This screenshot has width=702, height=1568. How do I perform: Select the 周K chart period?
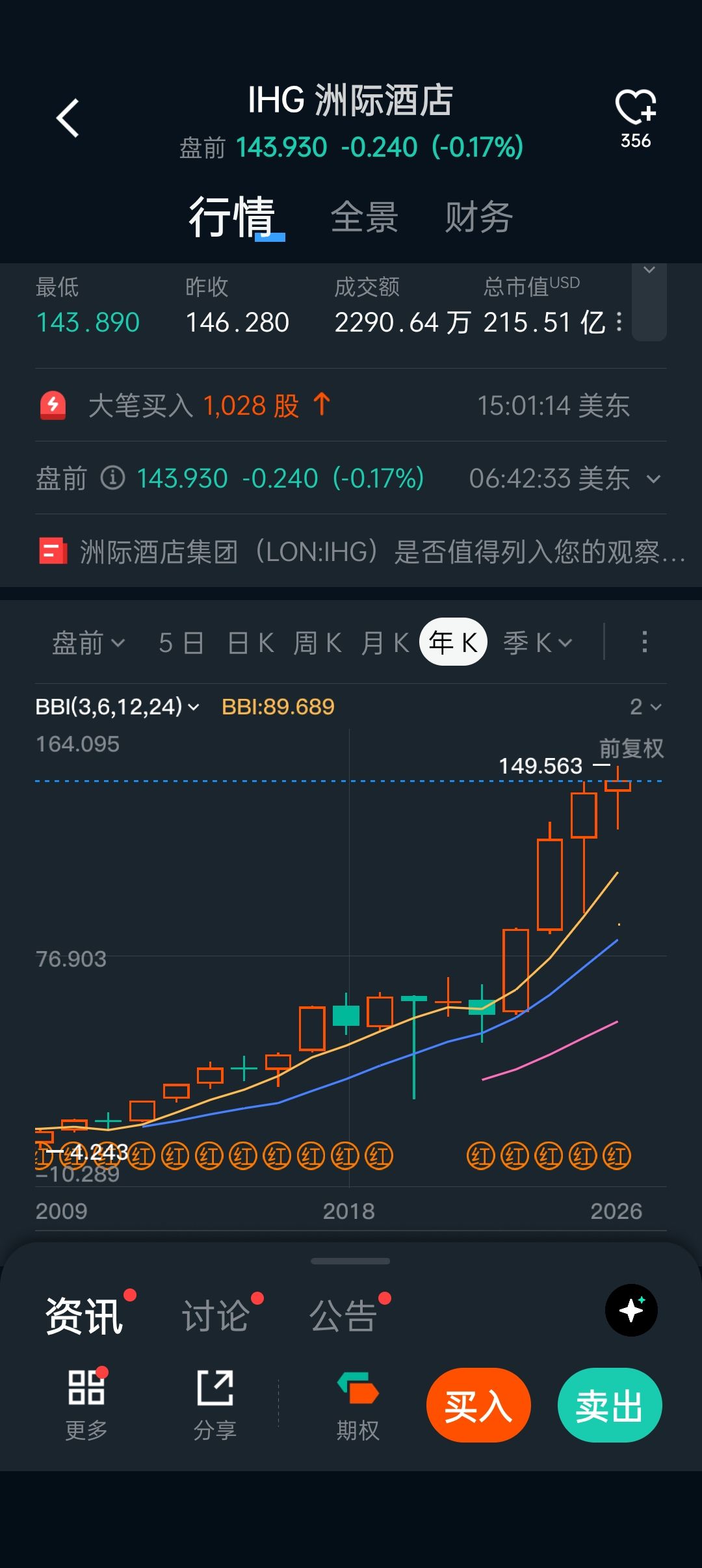[317, 643]
